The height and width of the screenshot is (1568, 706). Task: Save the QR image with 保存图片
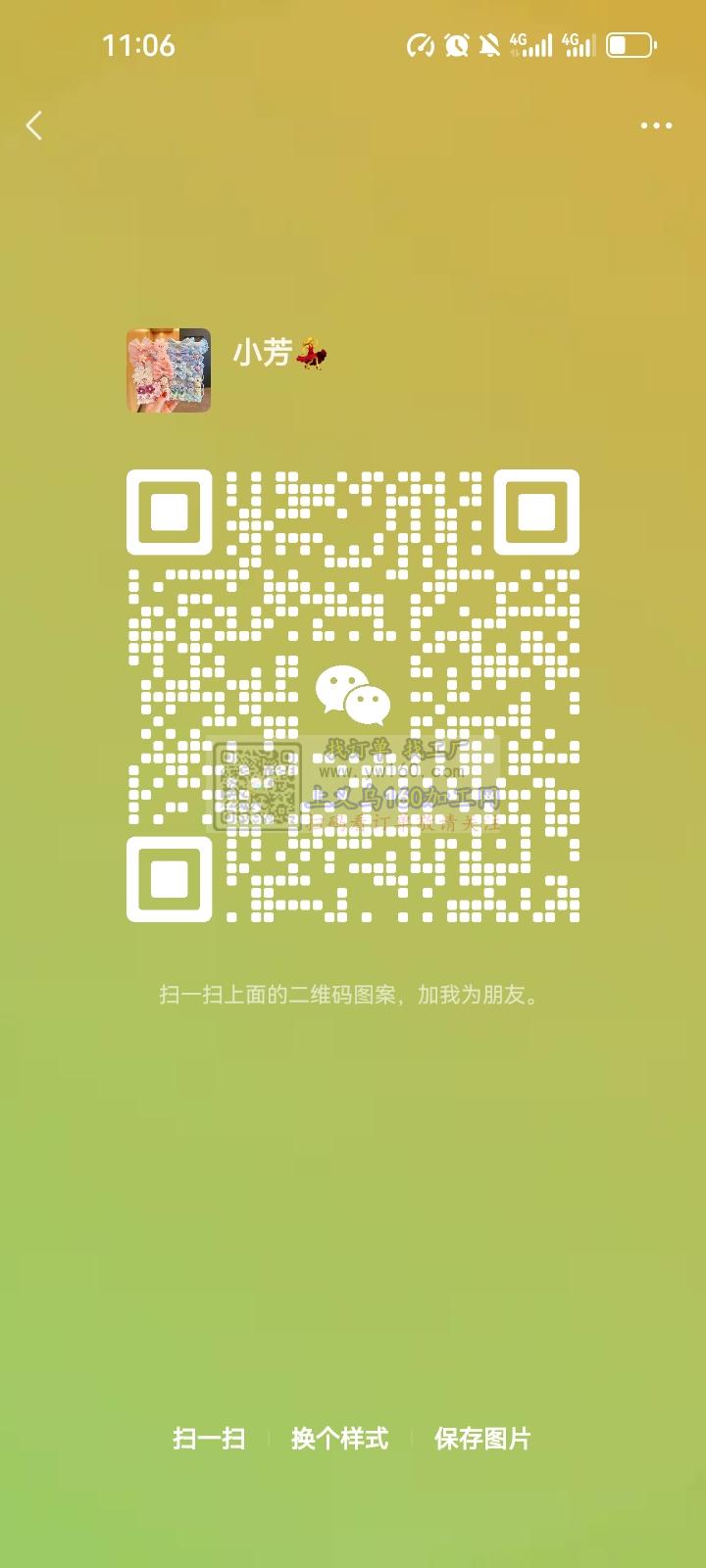tap(482, 1438)
